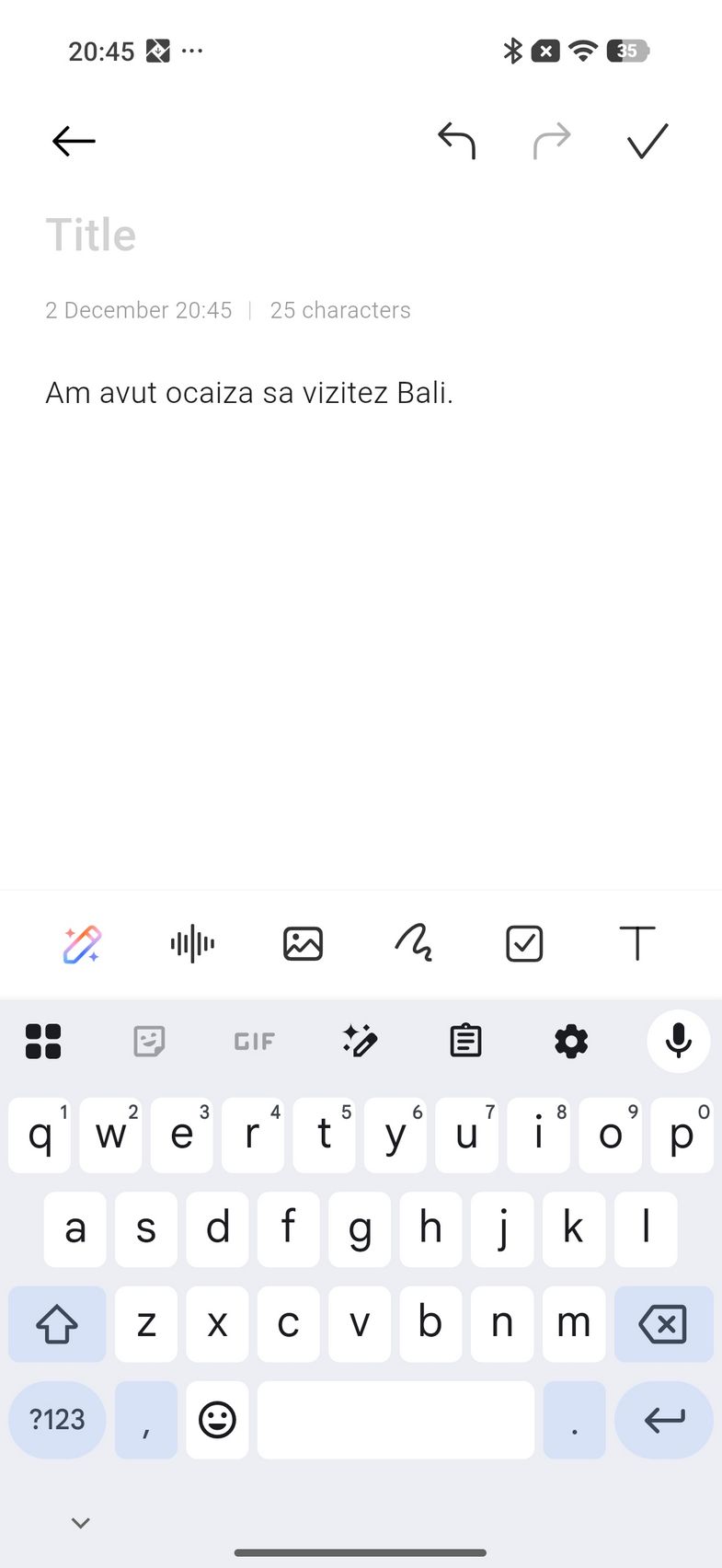Open the handwriting doodle tool
Viewport: 722px width, 1568px height.
pos(414,944)
